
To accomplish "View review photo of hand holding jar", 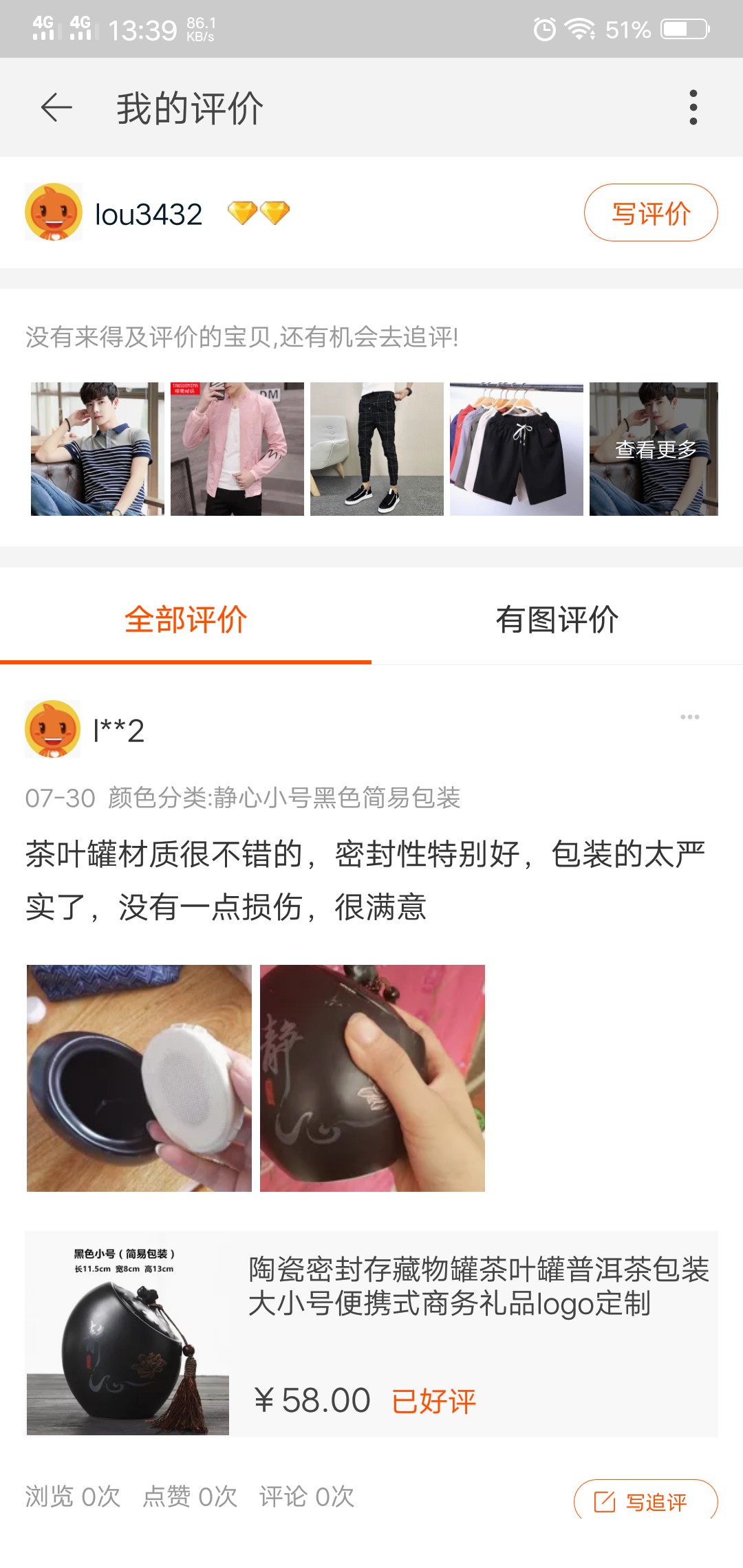I will pos(372,1078).
